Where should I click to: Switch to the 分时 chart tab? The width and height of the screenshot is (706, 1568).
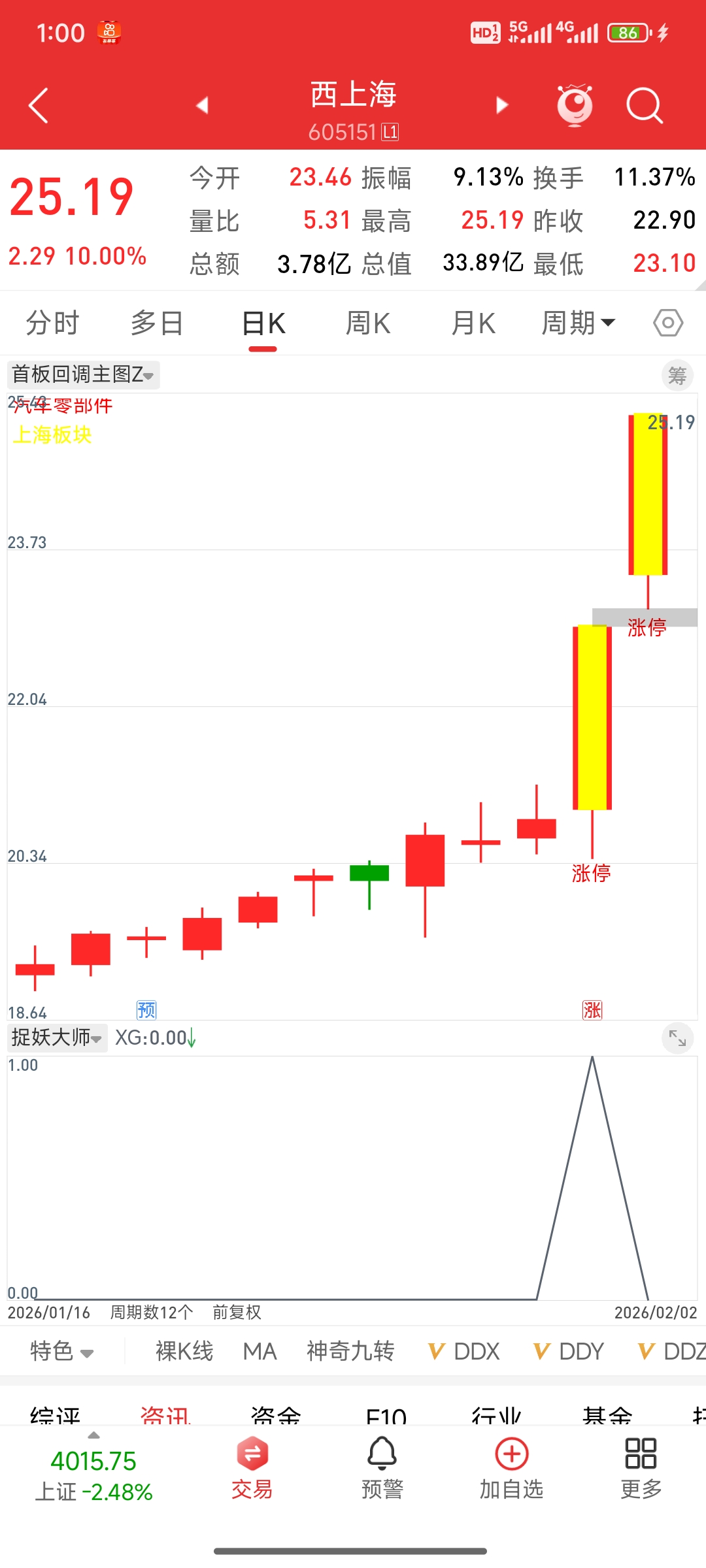52,323
